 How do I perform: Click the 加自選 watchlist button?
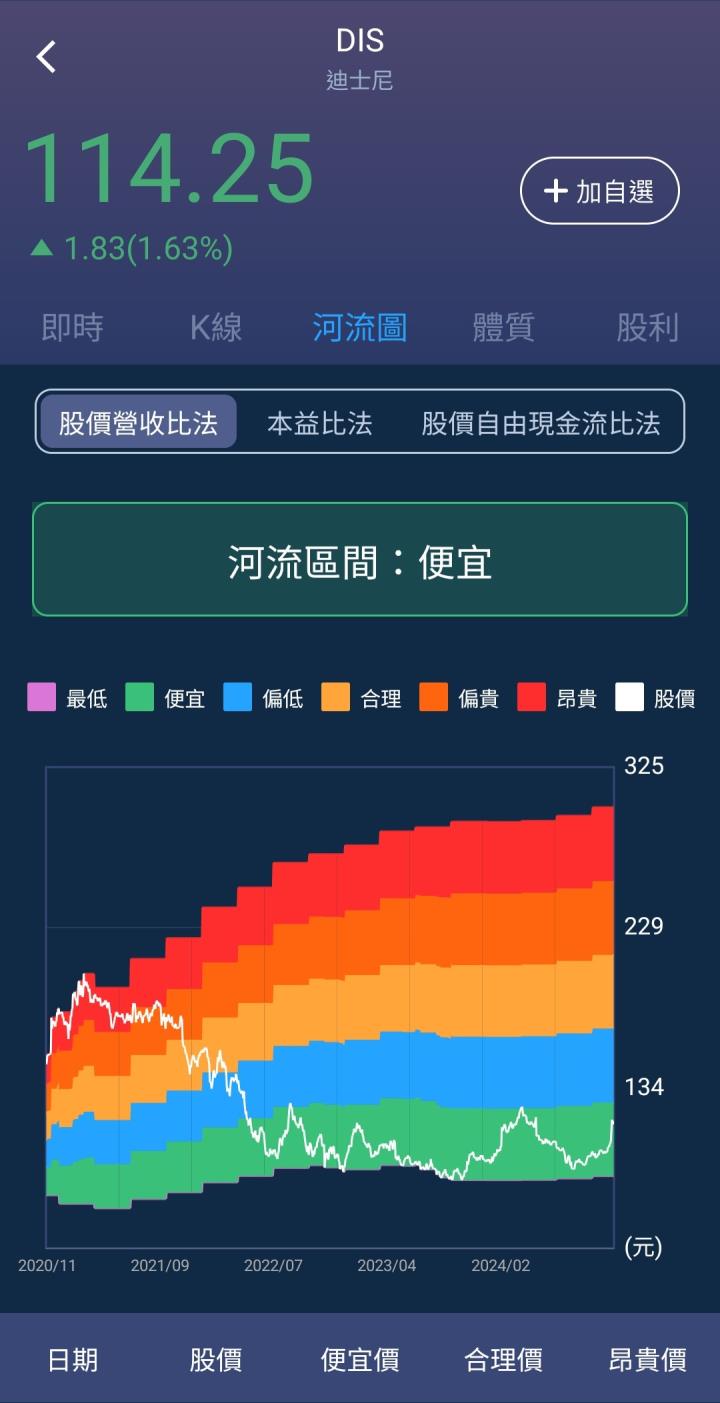click(x=599, y=190)
